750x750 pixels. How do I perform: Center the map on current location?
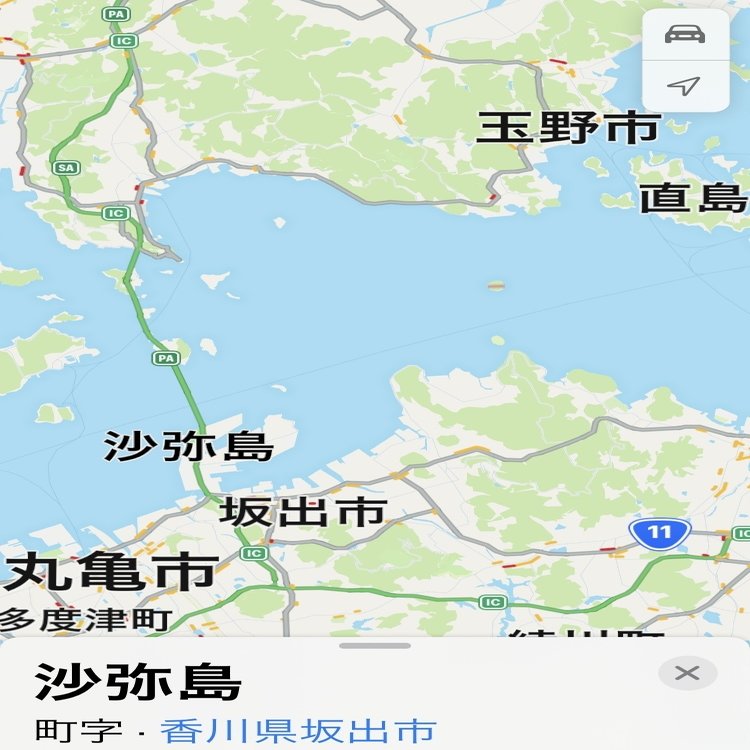coord(685,87)
